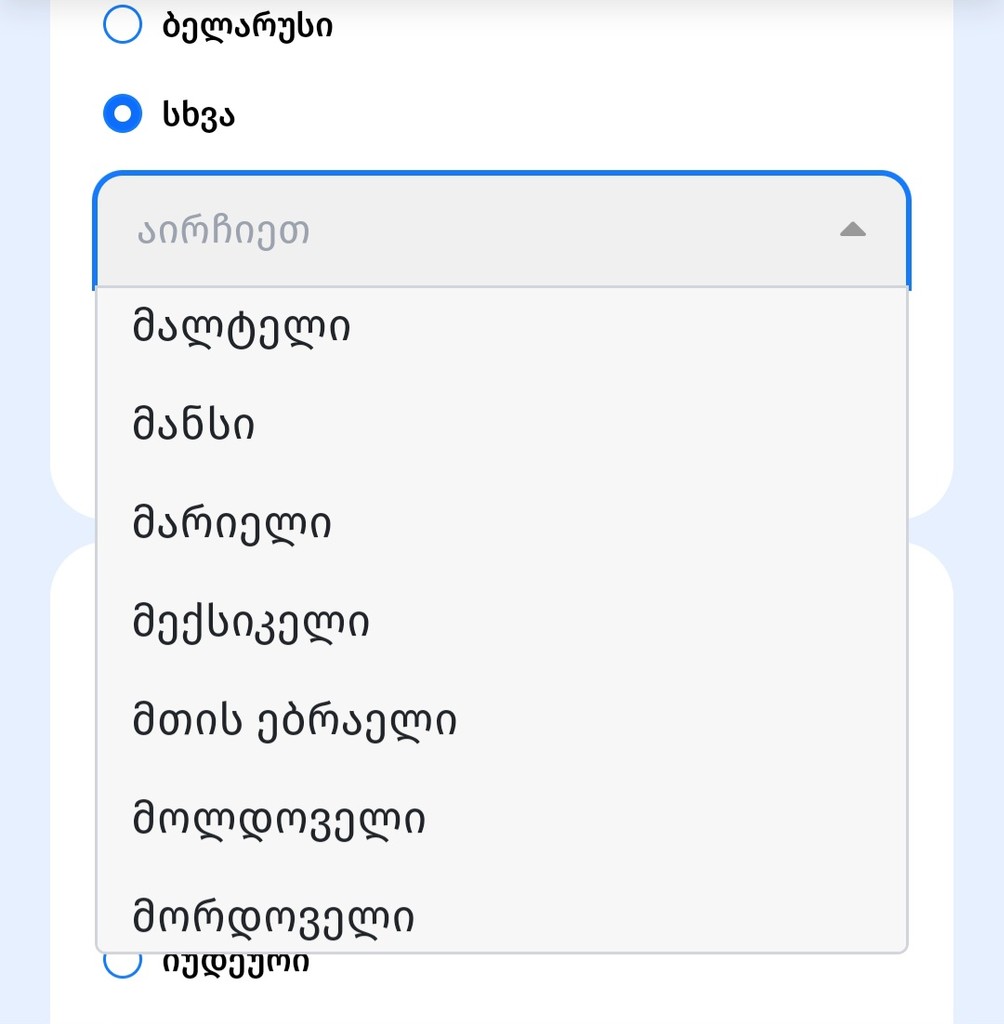This screenshot has width=1004, height=1024.
Task: Choose მანსი in the dropdown
Action: 193,423
